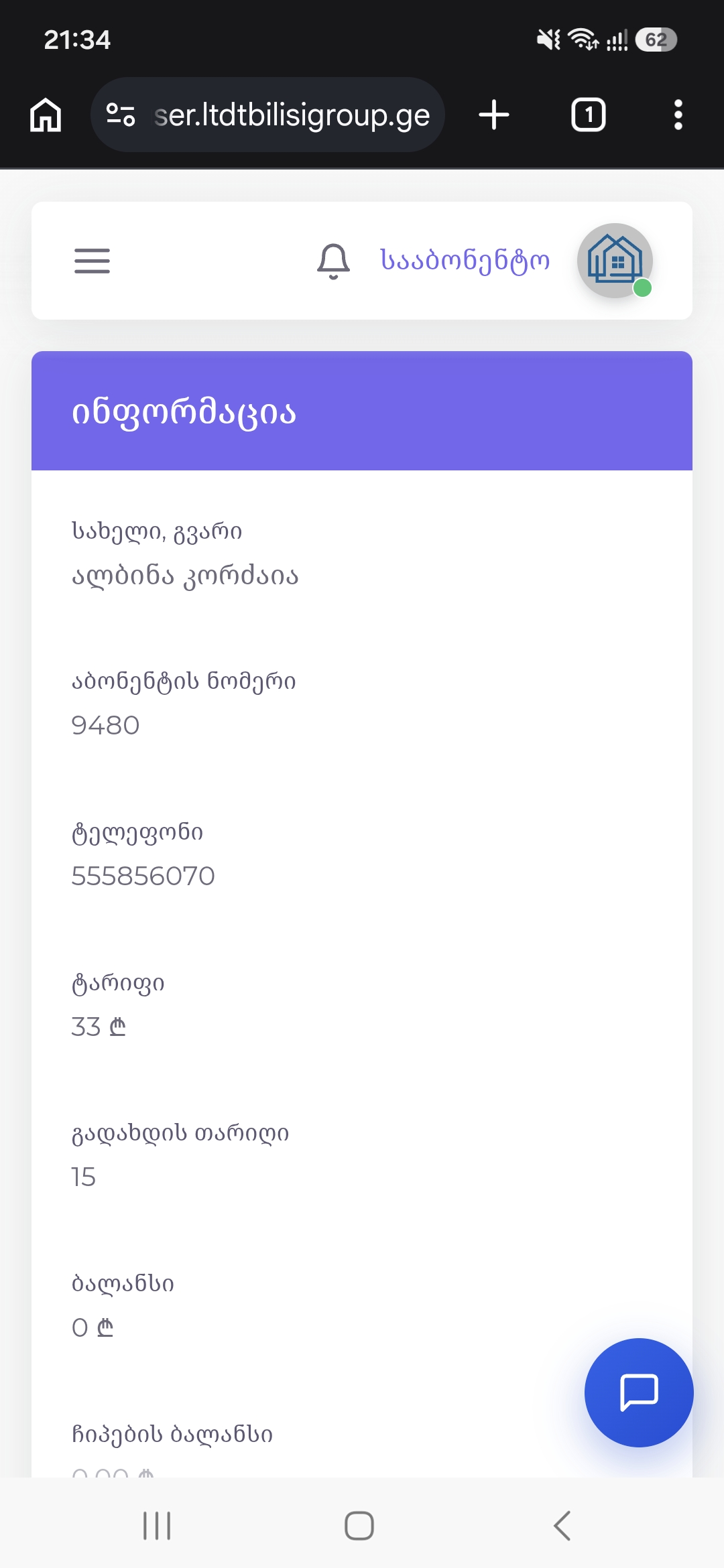
Task: Tap the house profile avatar
Action: point(615,261)
